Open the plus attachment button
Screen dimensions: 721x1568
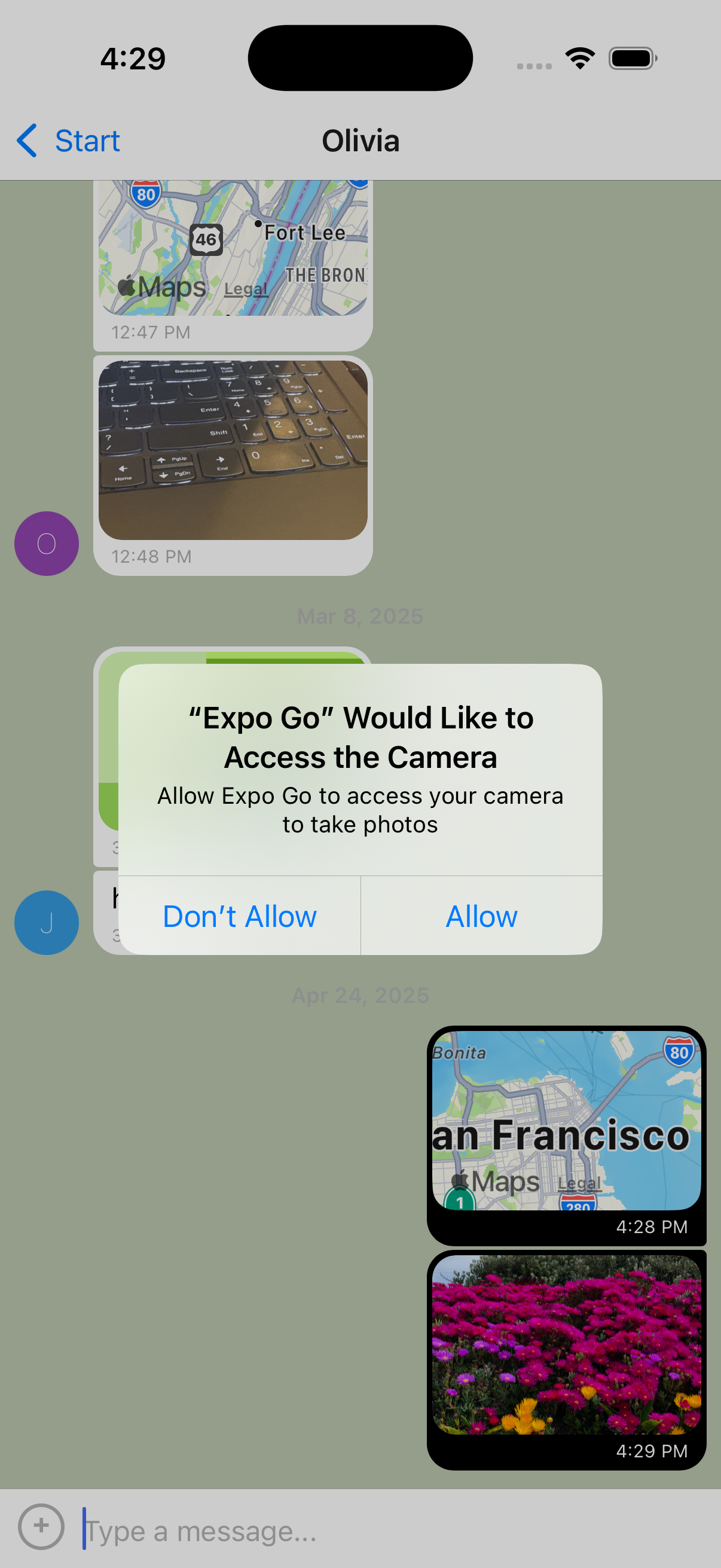41,1527
